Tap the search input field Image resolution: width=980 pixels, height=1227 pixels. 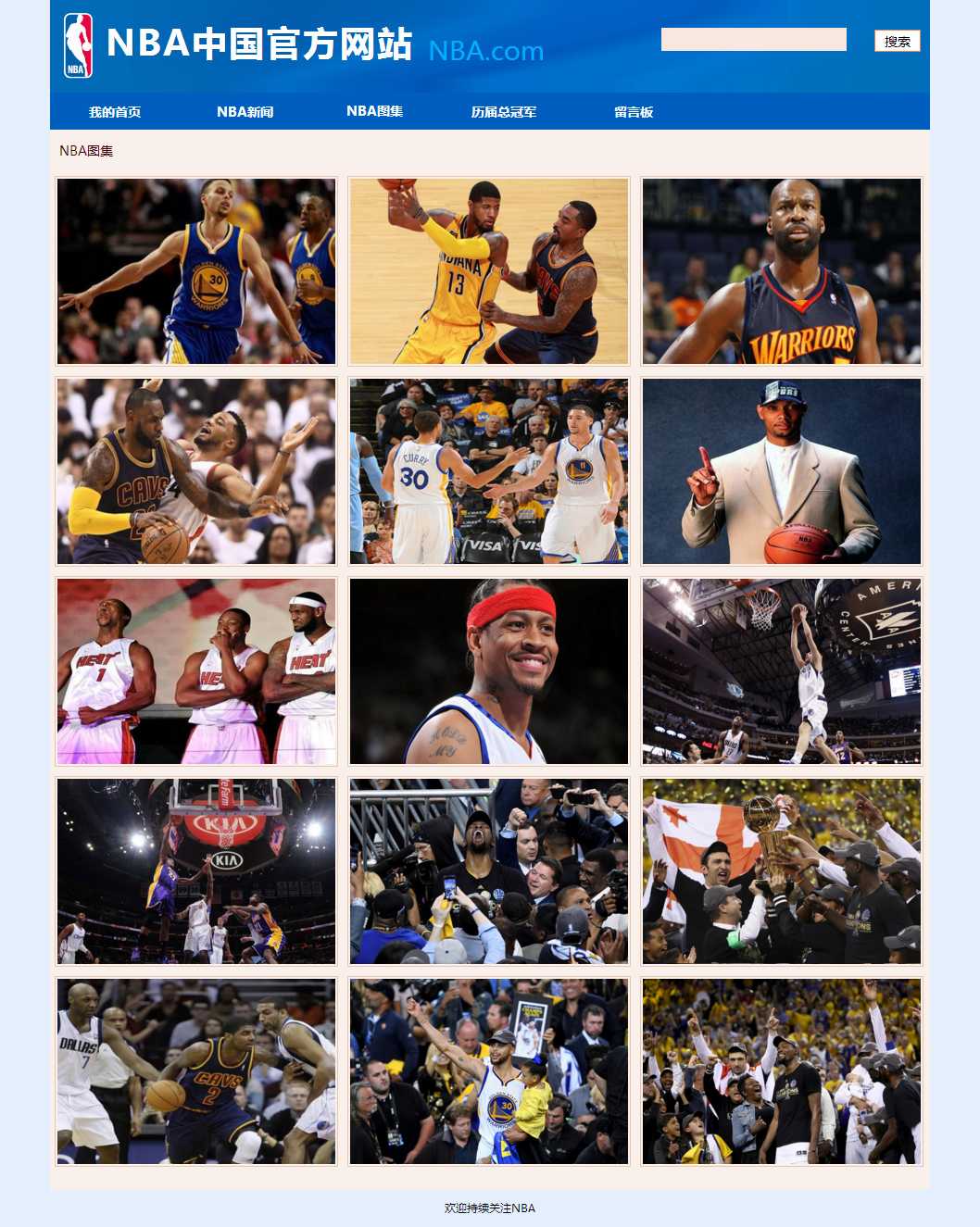(753, 40)
